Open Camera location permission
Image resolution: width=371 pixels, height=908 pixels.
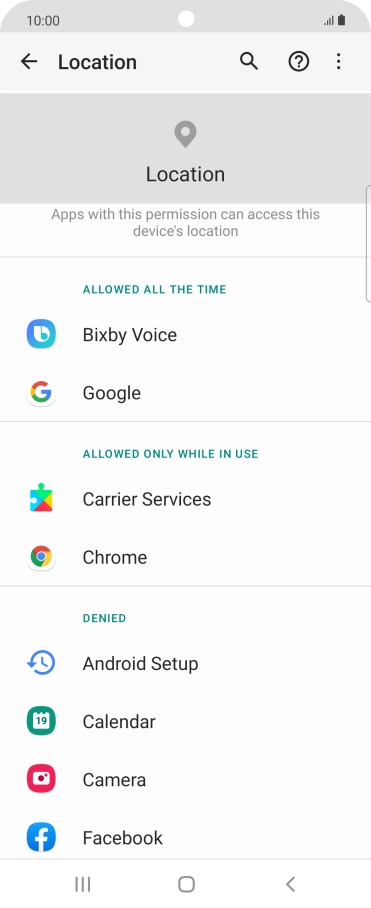[185, 779]
